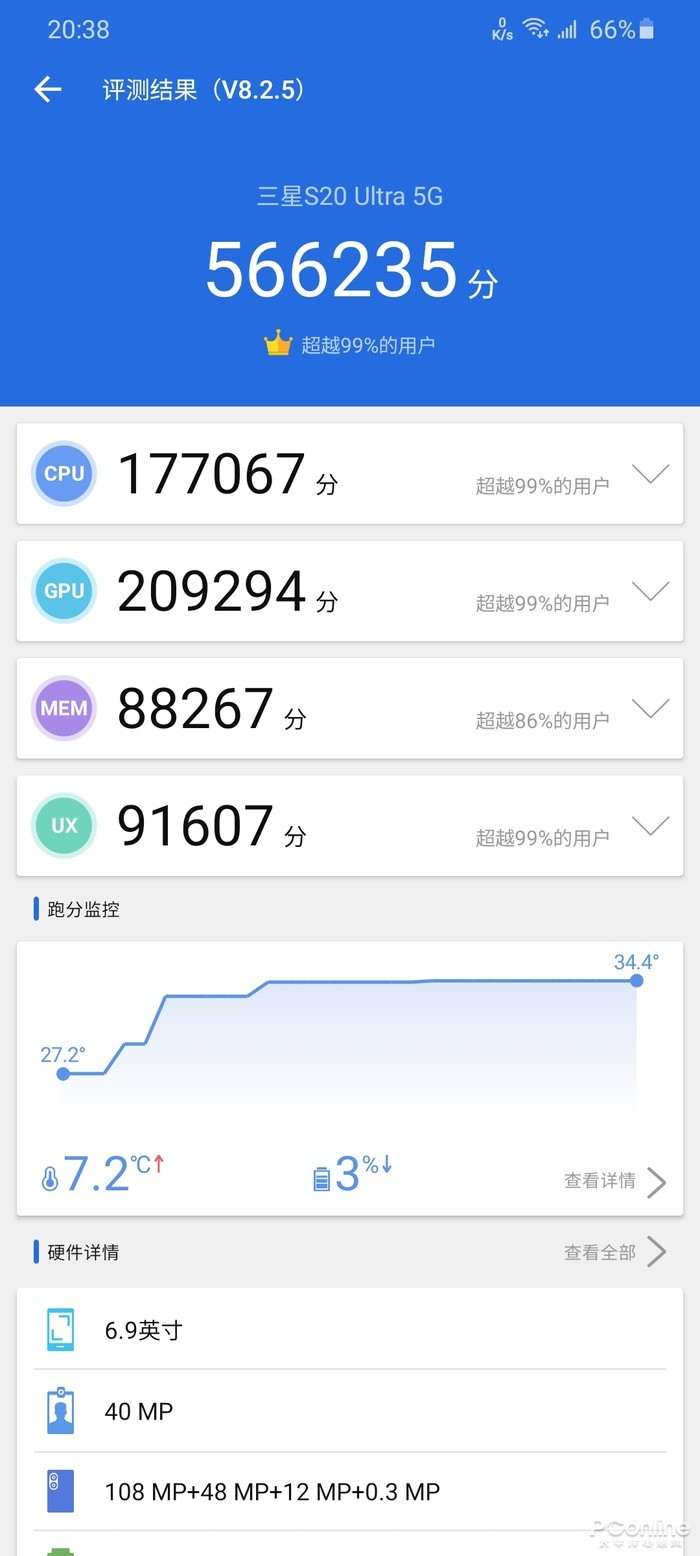Open 查看详情 for temperature monitoring

pos(614,1181)
